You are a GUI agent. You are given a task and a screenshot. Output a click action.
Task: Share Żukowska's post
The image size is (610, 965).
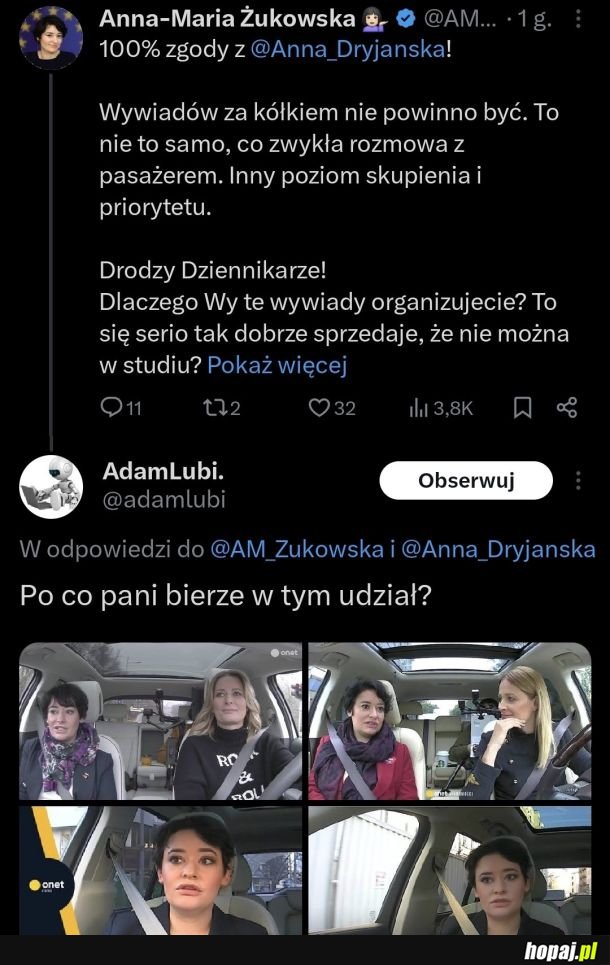pos(567,408)
